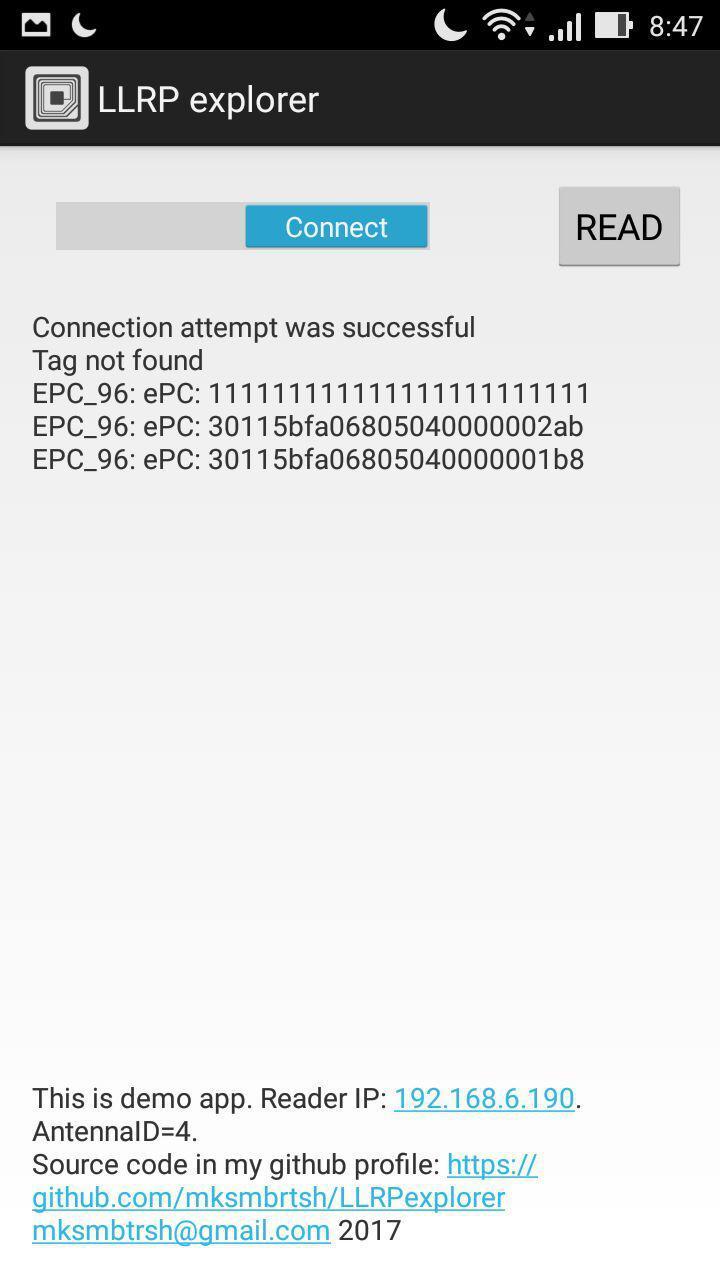720x1280 pixels.
Task: Open the reader IP 192.168.6.190 link
Action: coord(484,1098)
